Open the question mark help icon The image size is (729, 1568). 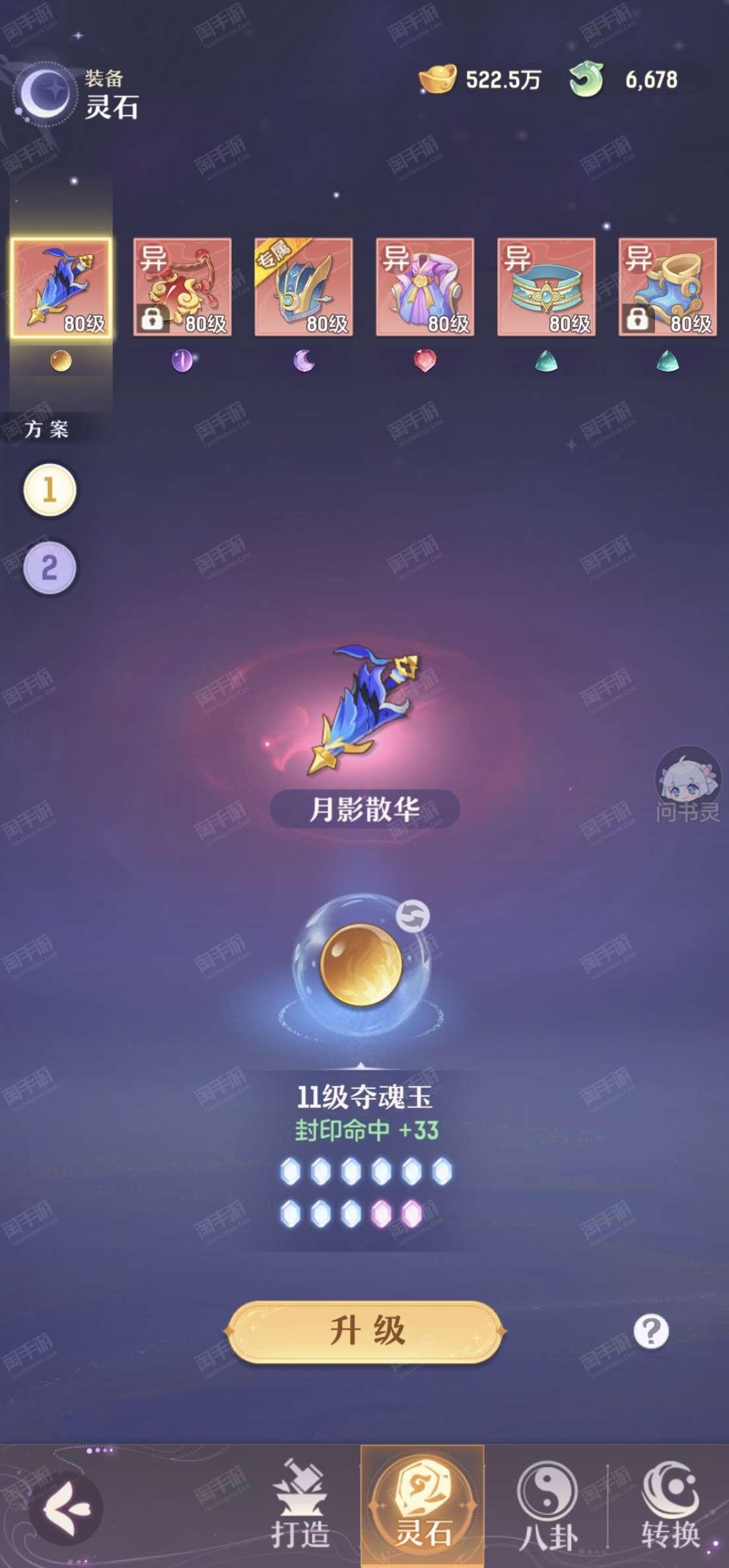coord(651,1331)
